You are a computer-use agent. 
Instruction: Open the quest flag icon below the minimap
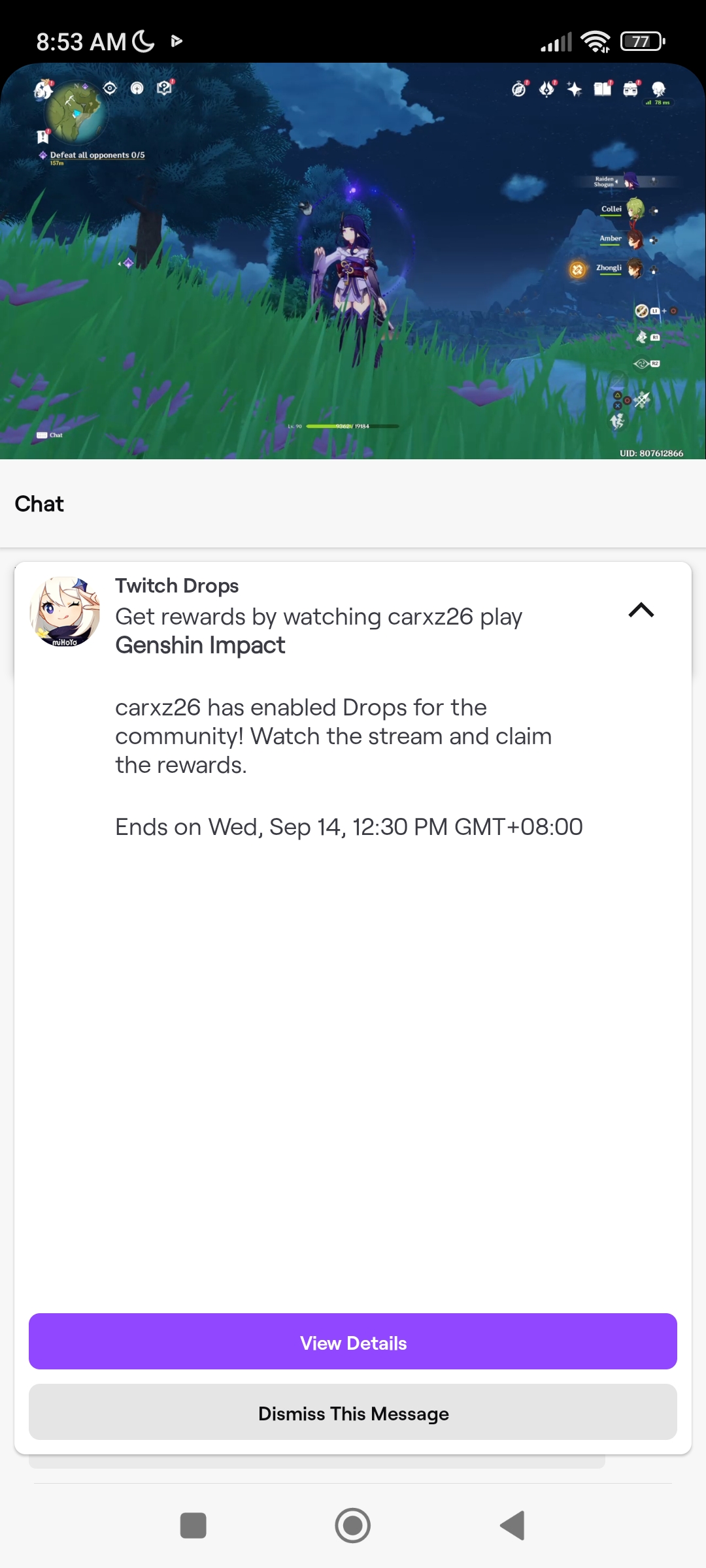coord(44,135)
